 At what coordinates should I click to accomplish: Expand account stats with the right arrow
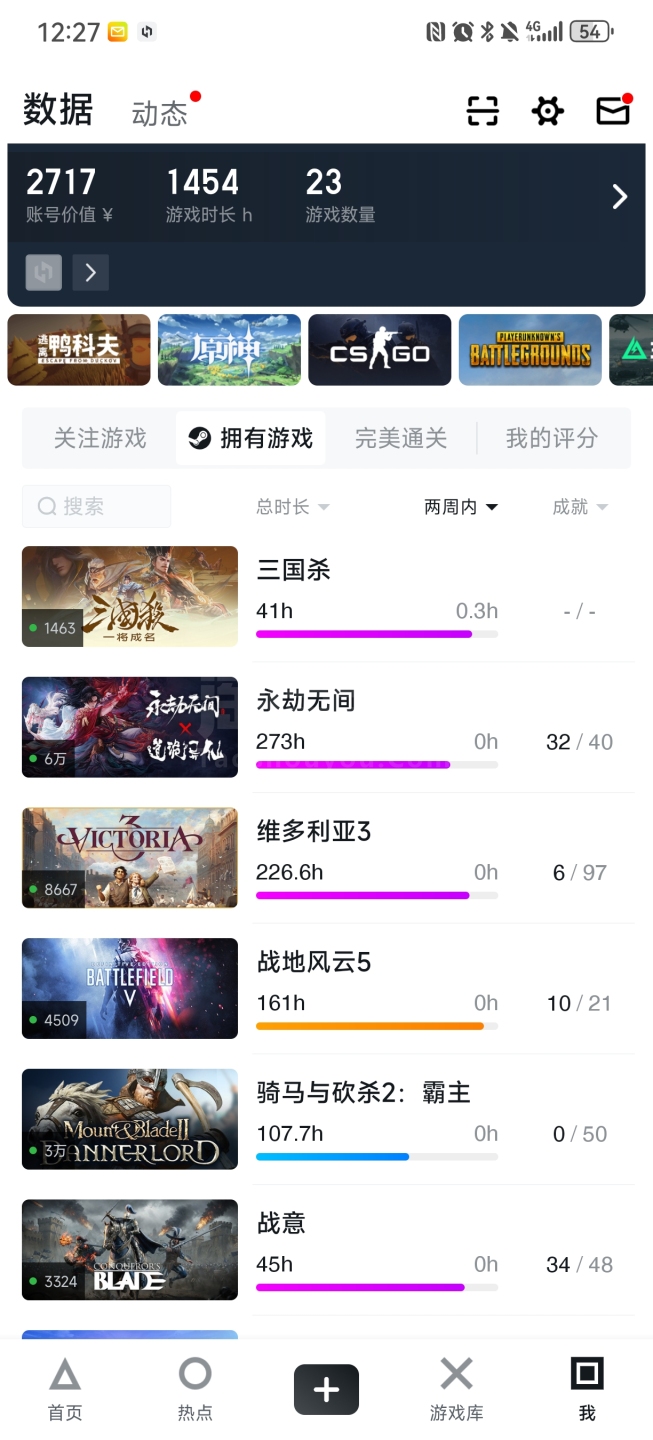(x=620, y=197)
